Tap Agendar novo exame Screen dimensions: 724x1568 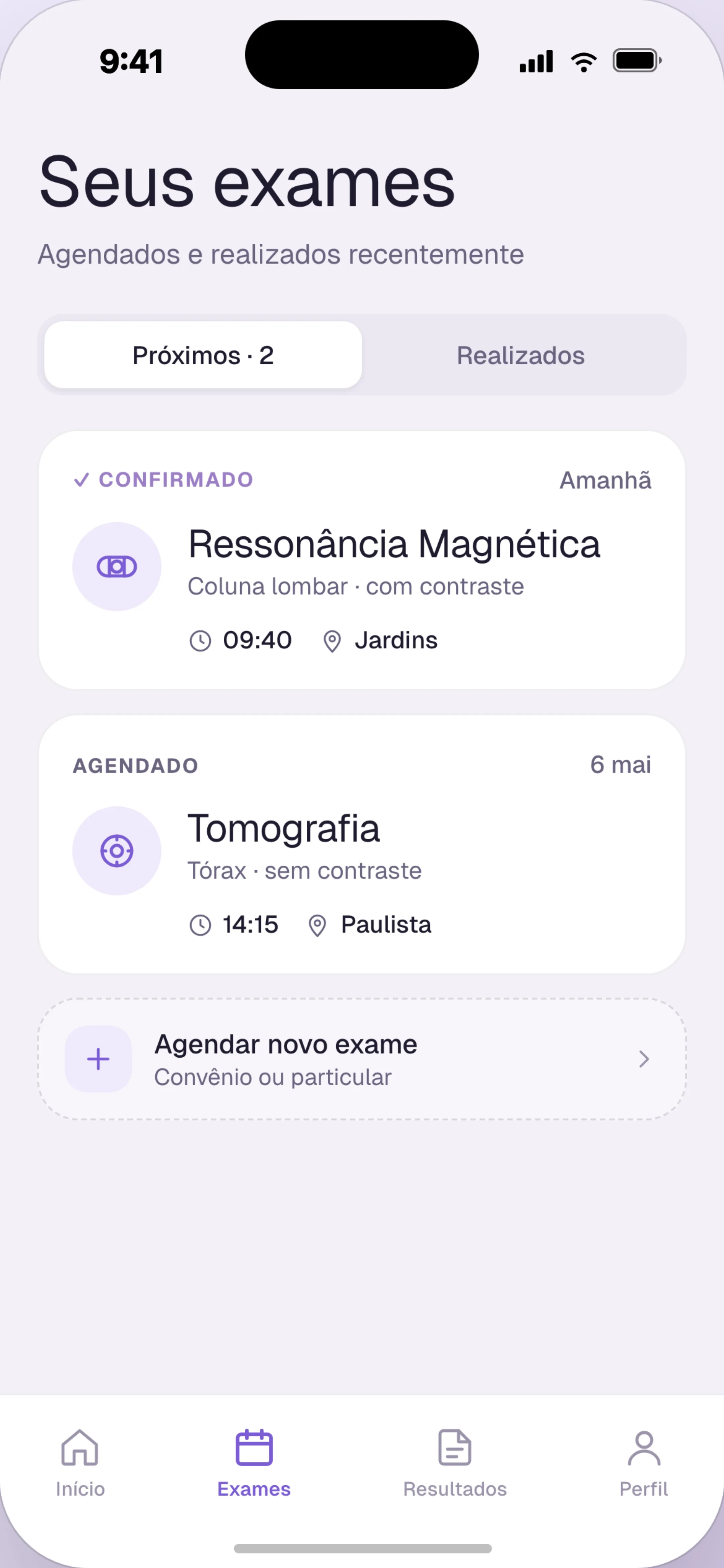coord(361,1059)
